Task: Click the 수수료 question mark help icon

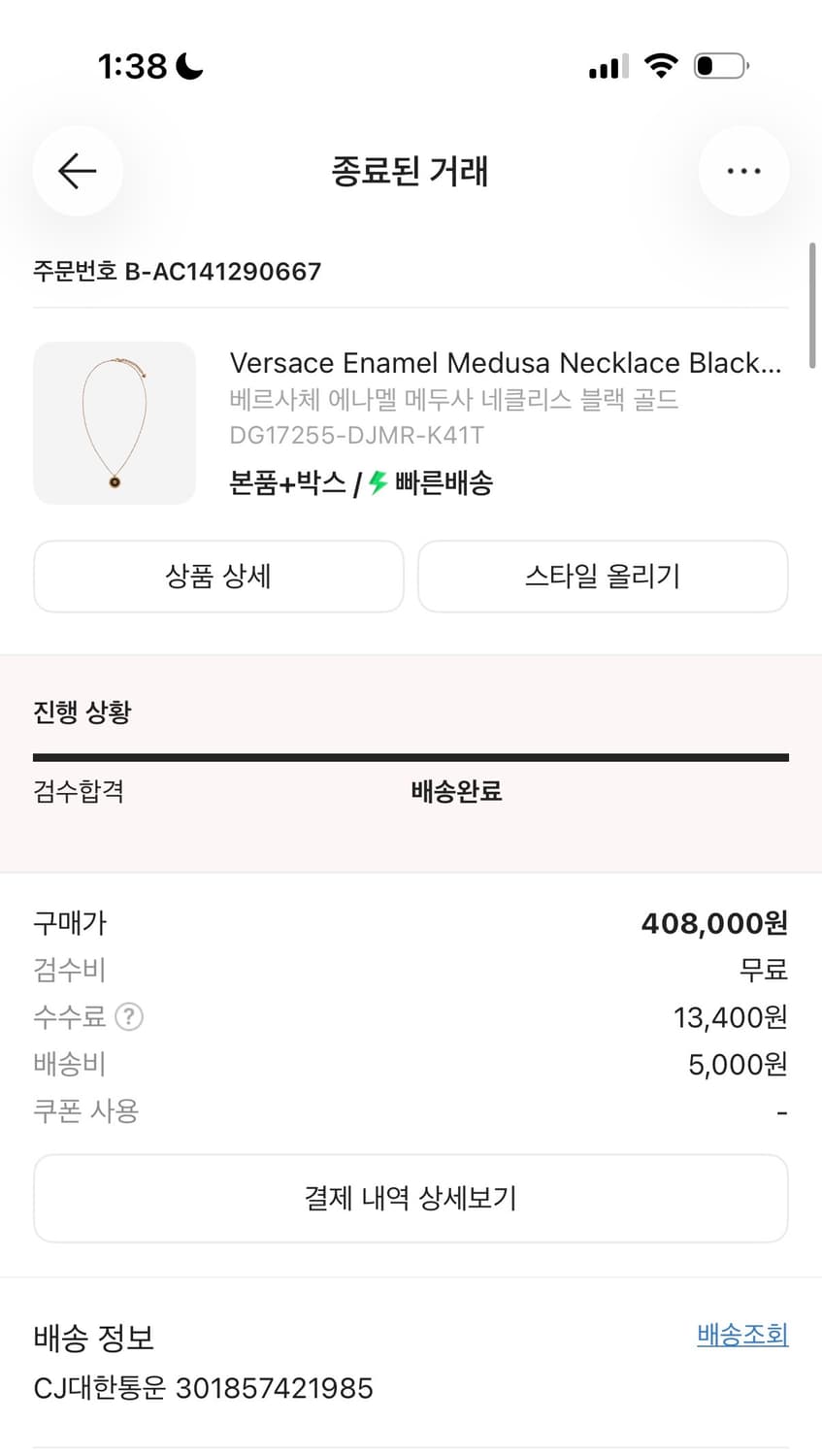Action: (131, 1017)
